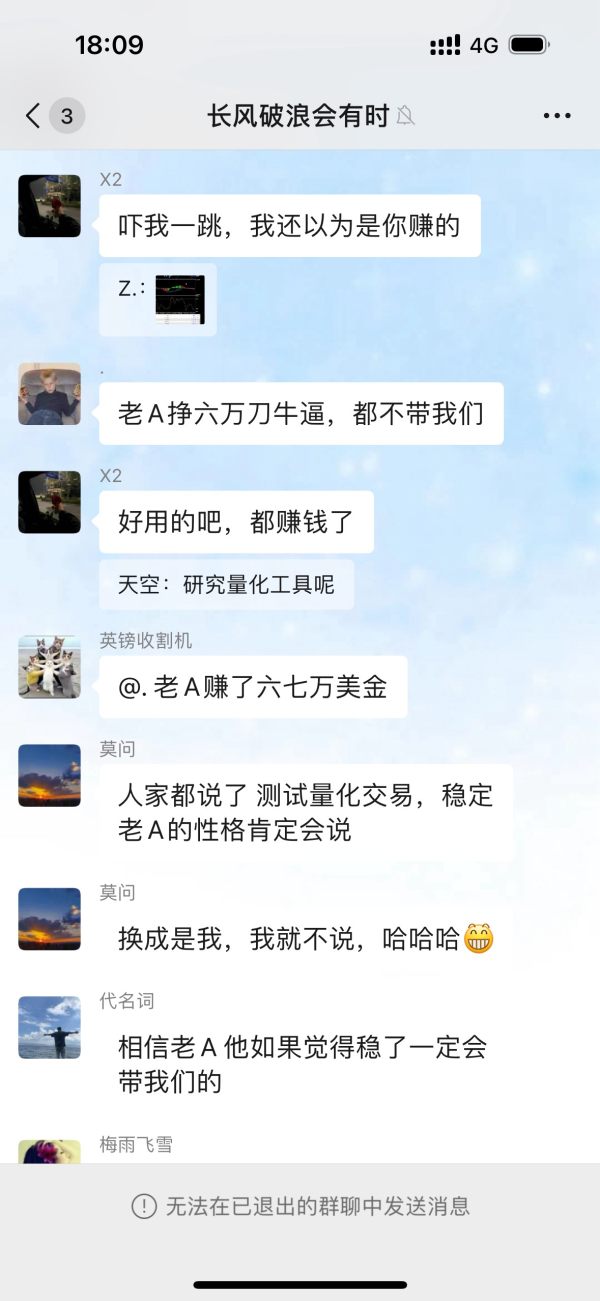Tap X2's avatar beside 好用的吧 message
The height and width of the screenshot is (1301, 600).
pyautogui.click(x=49, y=502)
